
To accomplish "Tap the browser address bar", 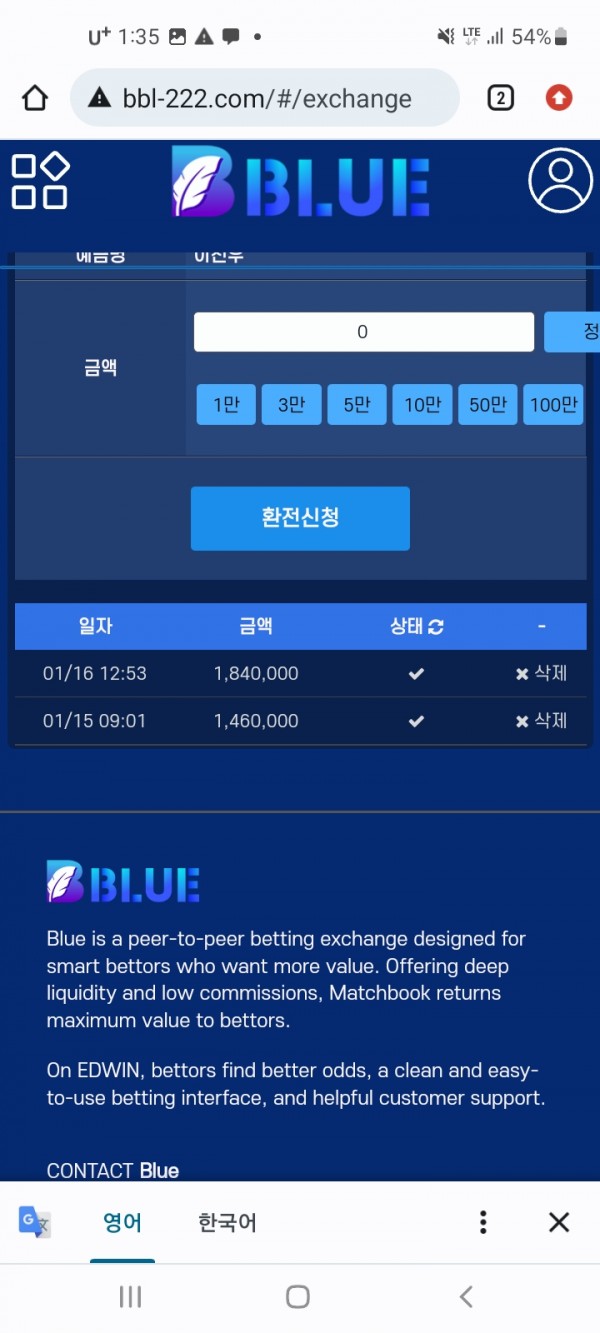I will click(x=265, y=98).
